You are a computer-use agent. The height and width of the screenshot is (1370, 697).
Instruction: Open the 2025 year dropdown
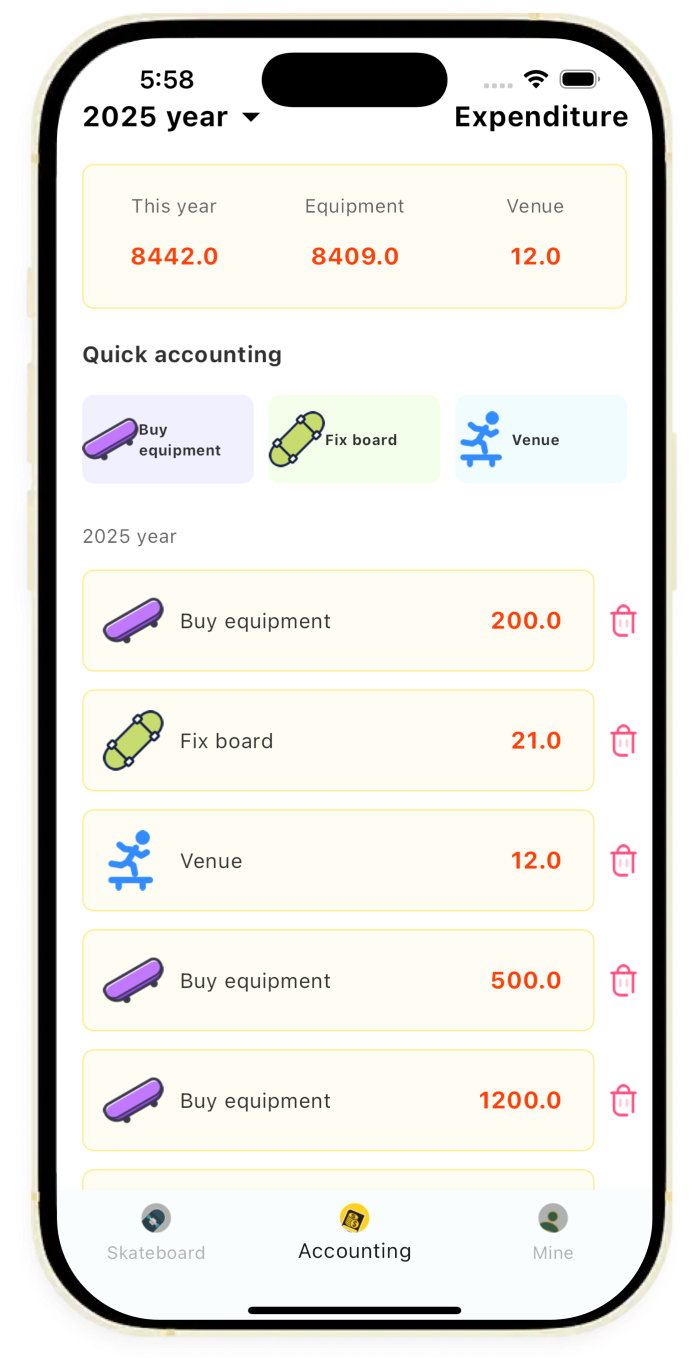[171, 117]
